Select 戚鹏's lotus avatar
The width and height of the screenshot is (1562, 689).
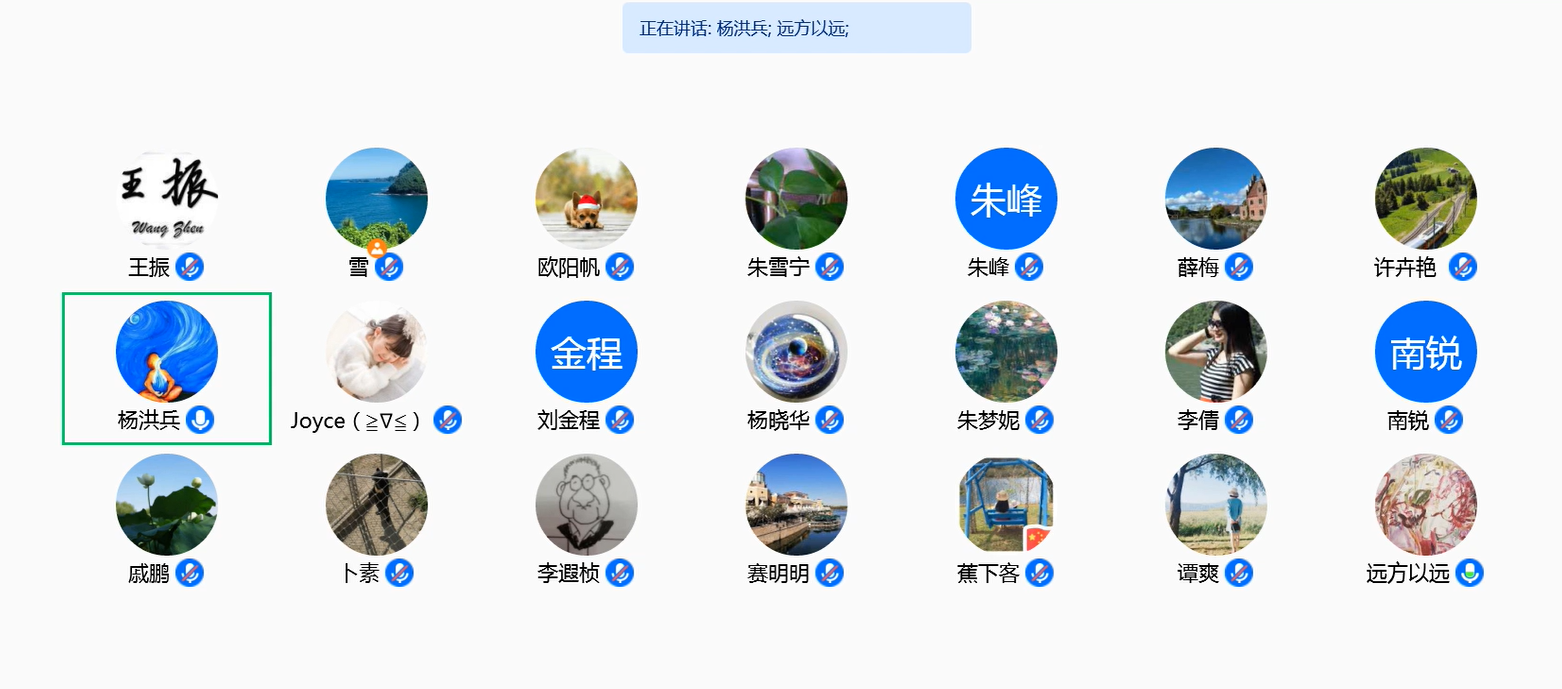(x=167, y=505)
